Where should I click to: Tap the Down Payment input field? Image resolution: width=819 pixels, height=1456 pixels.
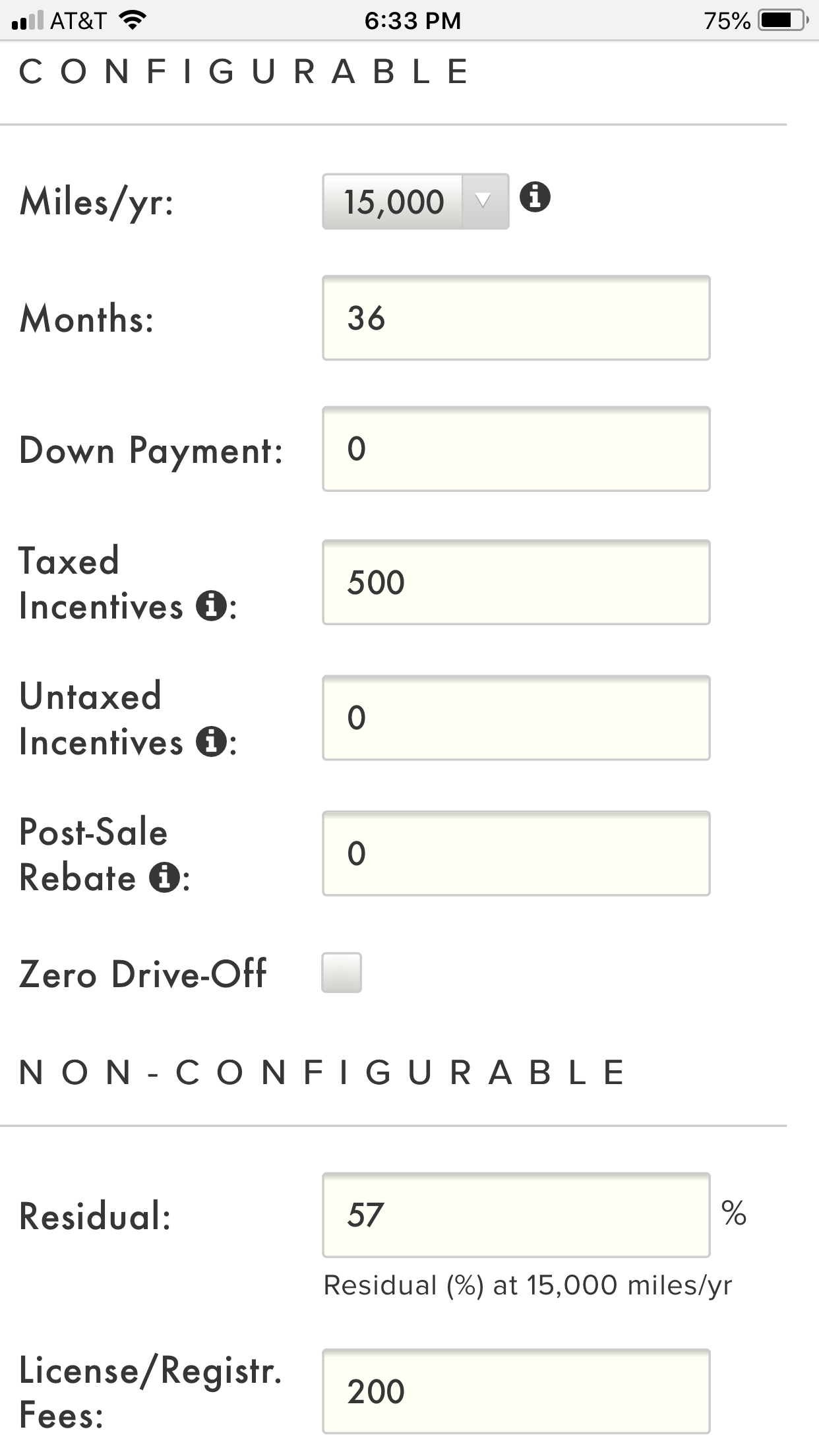[516, 449]
